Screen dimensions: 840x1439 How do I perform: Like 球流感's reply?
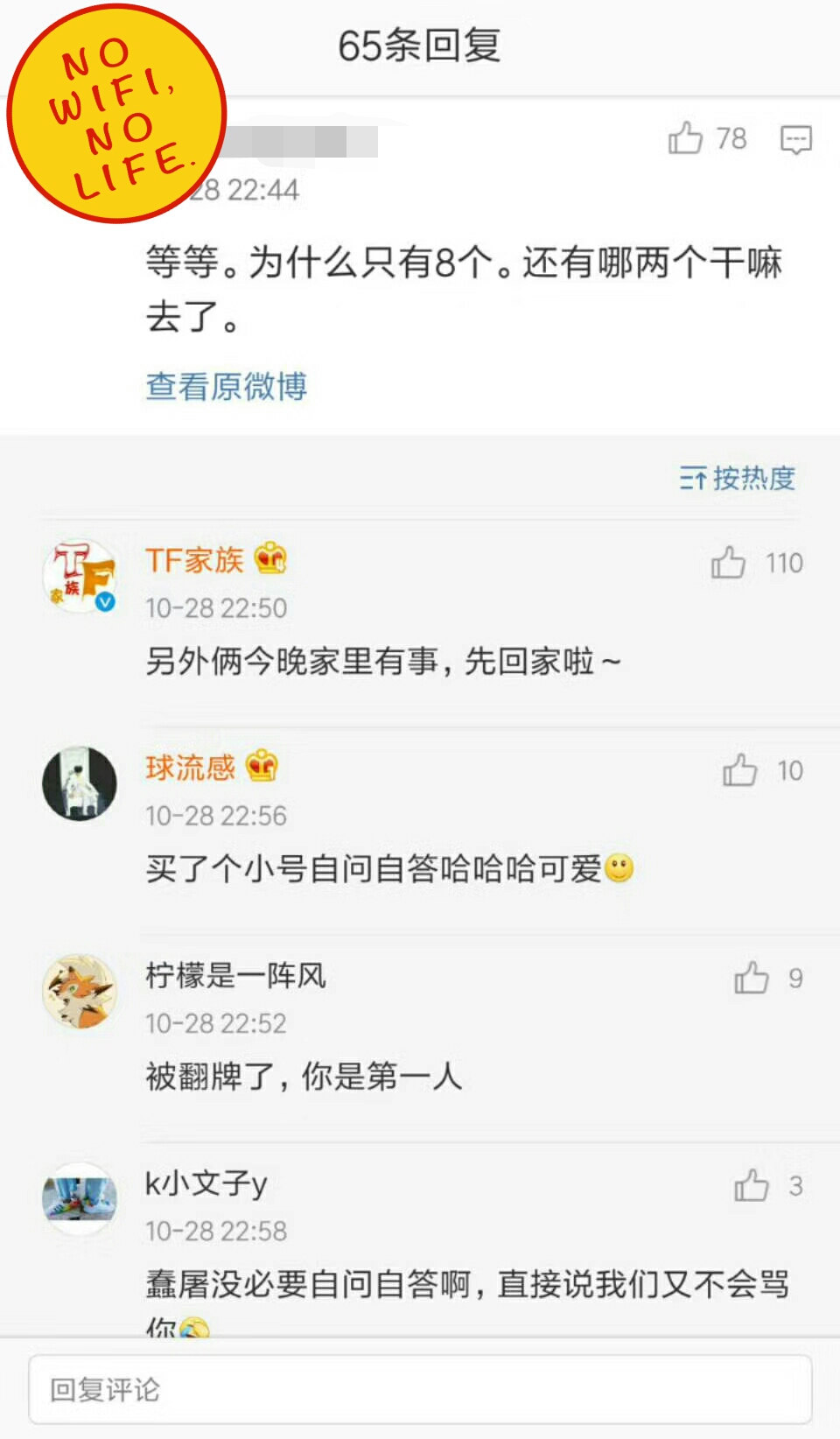[x=740, y=770]
